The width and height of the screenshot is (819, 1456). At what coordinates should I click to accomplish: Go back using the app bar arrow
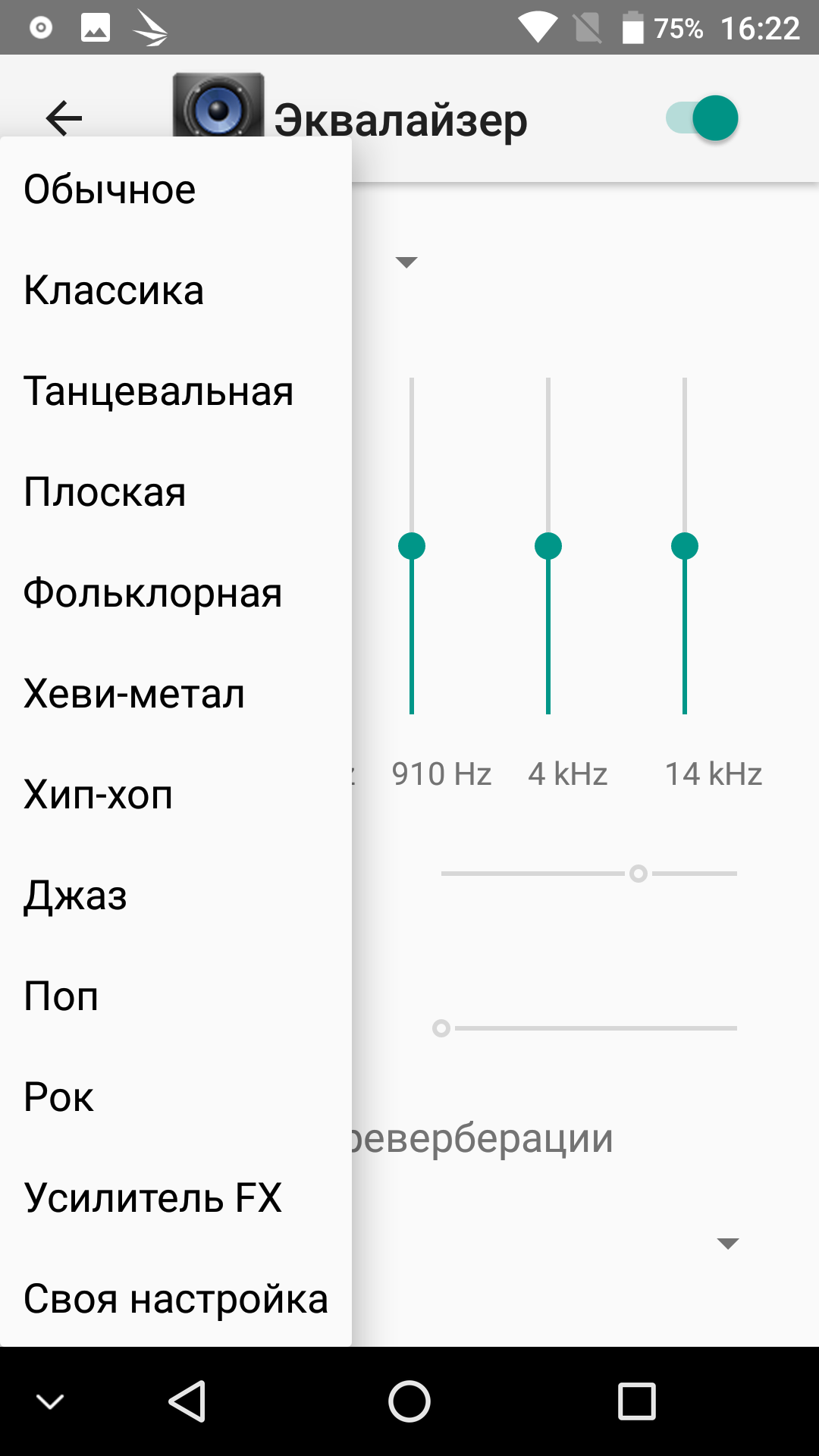pos(64,118)
